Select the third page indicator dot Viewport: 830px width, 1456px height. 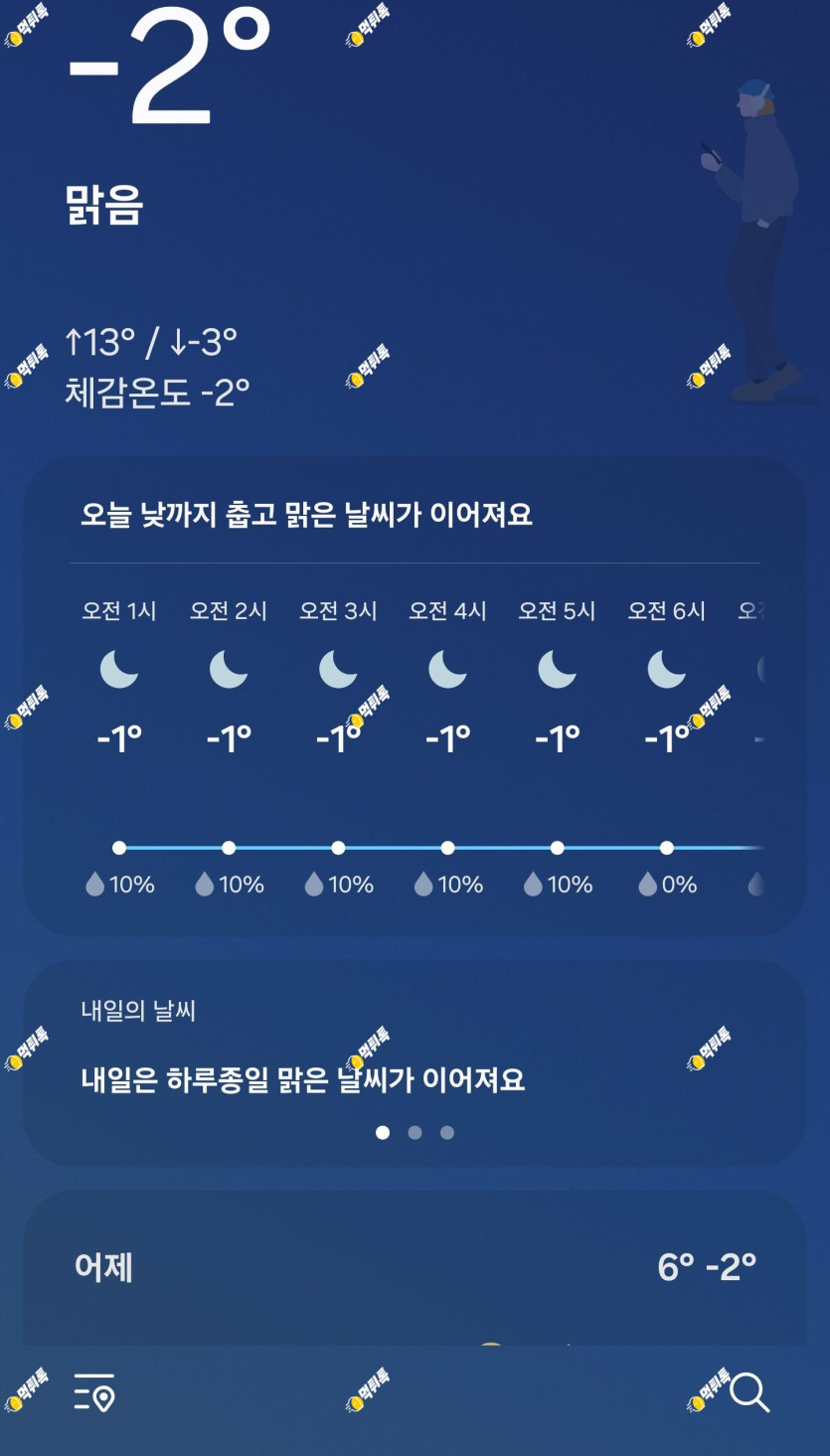pyautogui.click(x=447, y=1132)
